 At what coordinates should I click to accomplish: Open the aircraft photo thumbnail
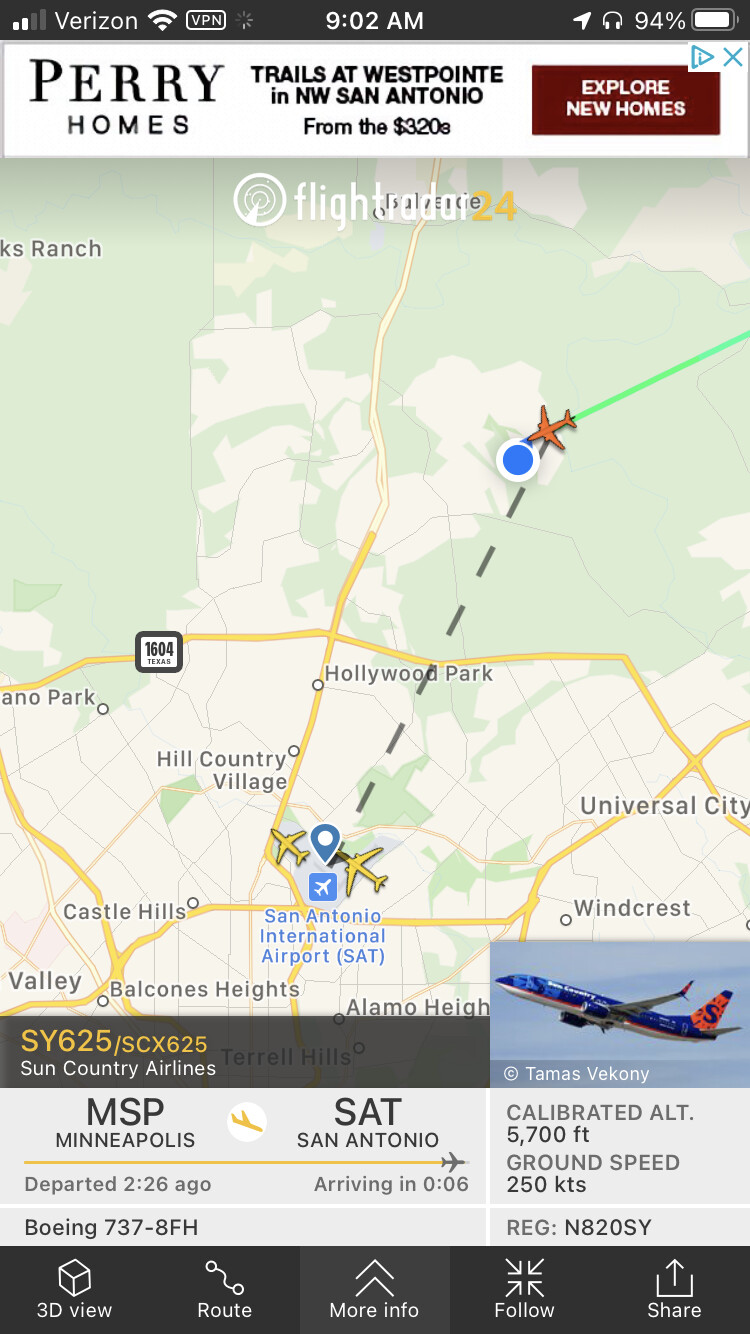[619, 1012]
